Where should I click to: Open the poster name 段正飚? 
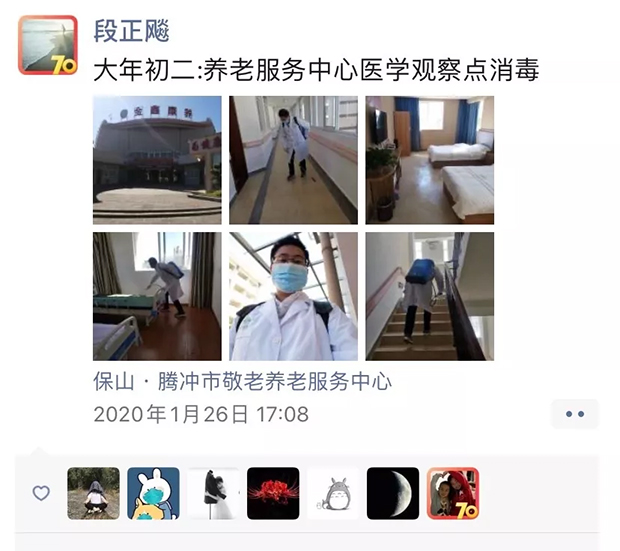pyautogui.click(x=131, y=31)
